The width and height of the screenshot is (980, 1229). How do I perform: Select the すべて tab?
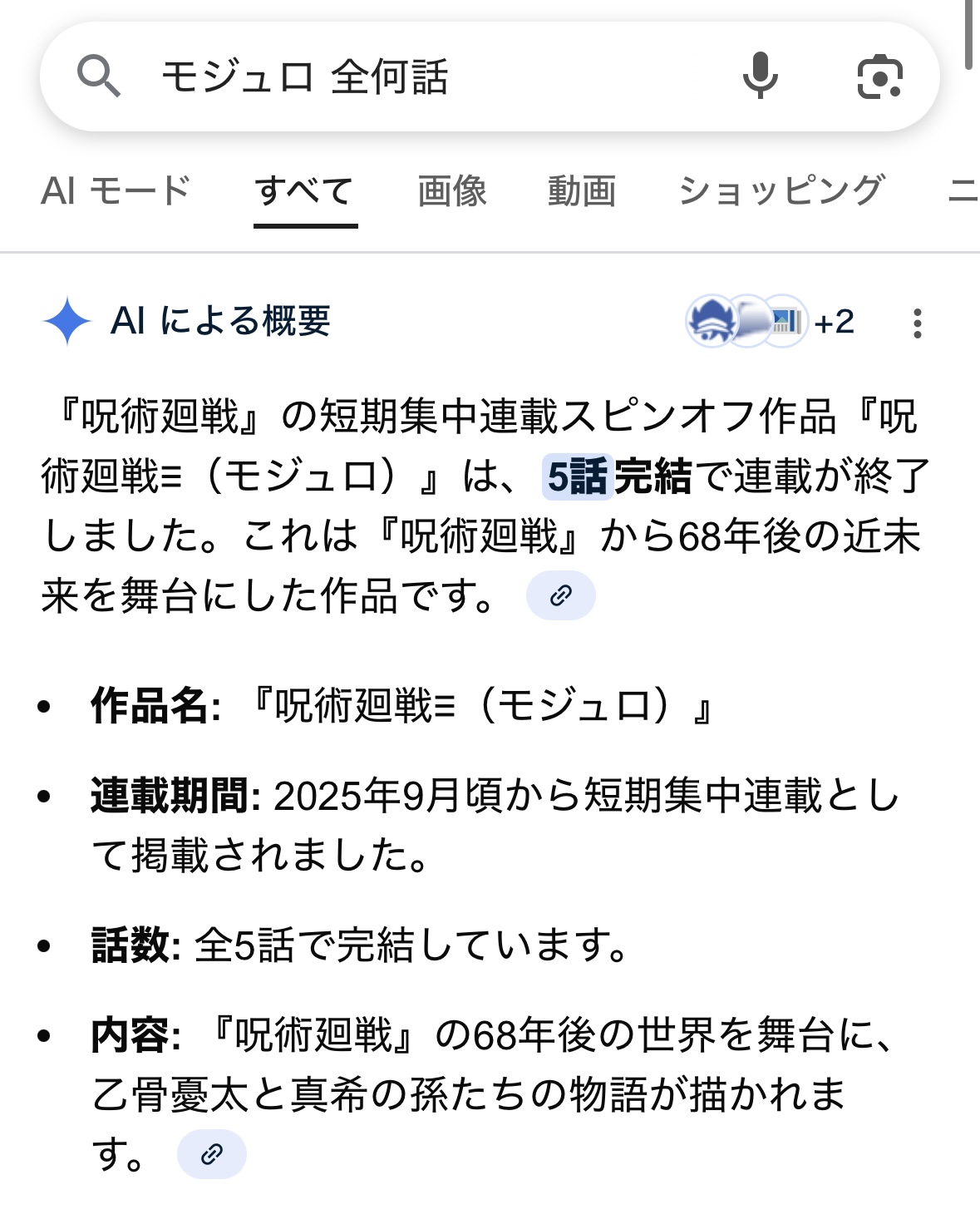pos(305,190)
